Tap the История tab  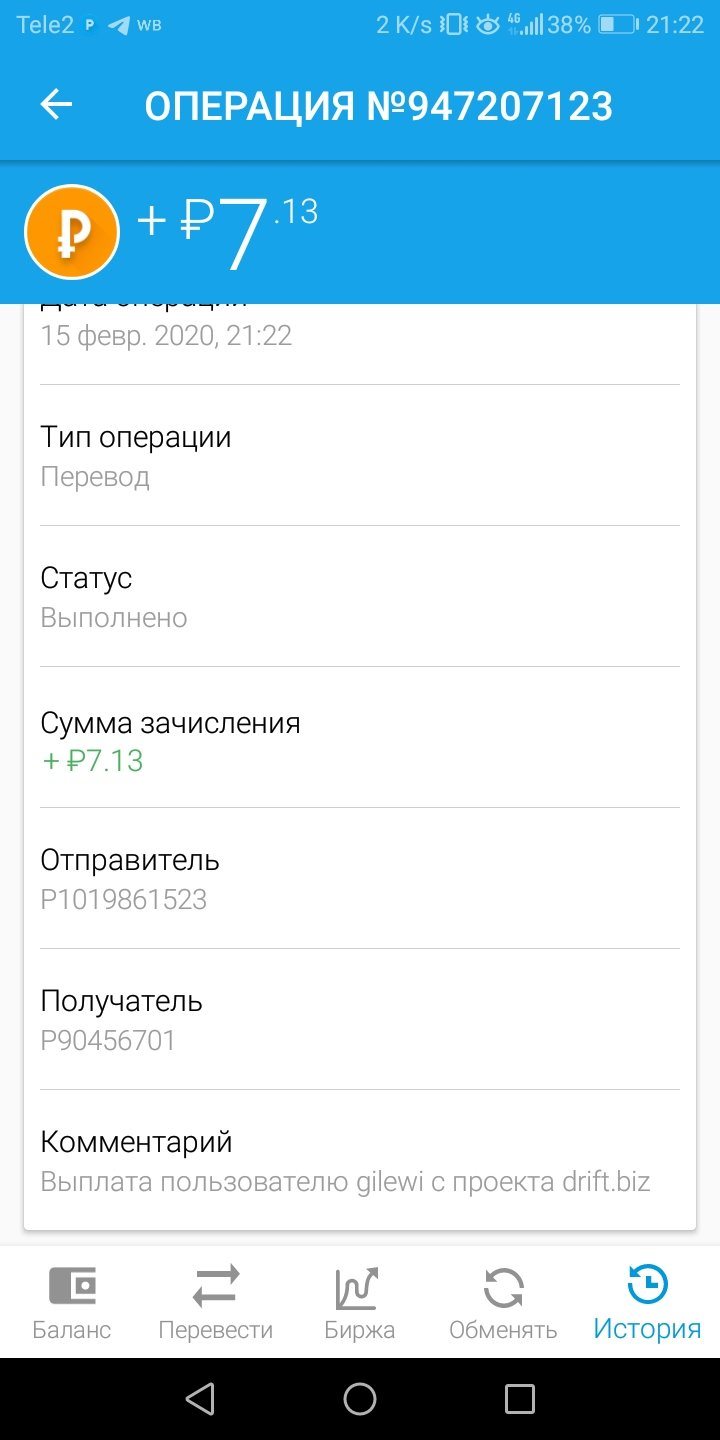pos(647,1302)
